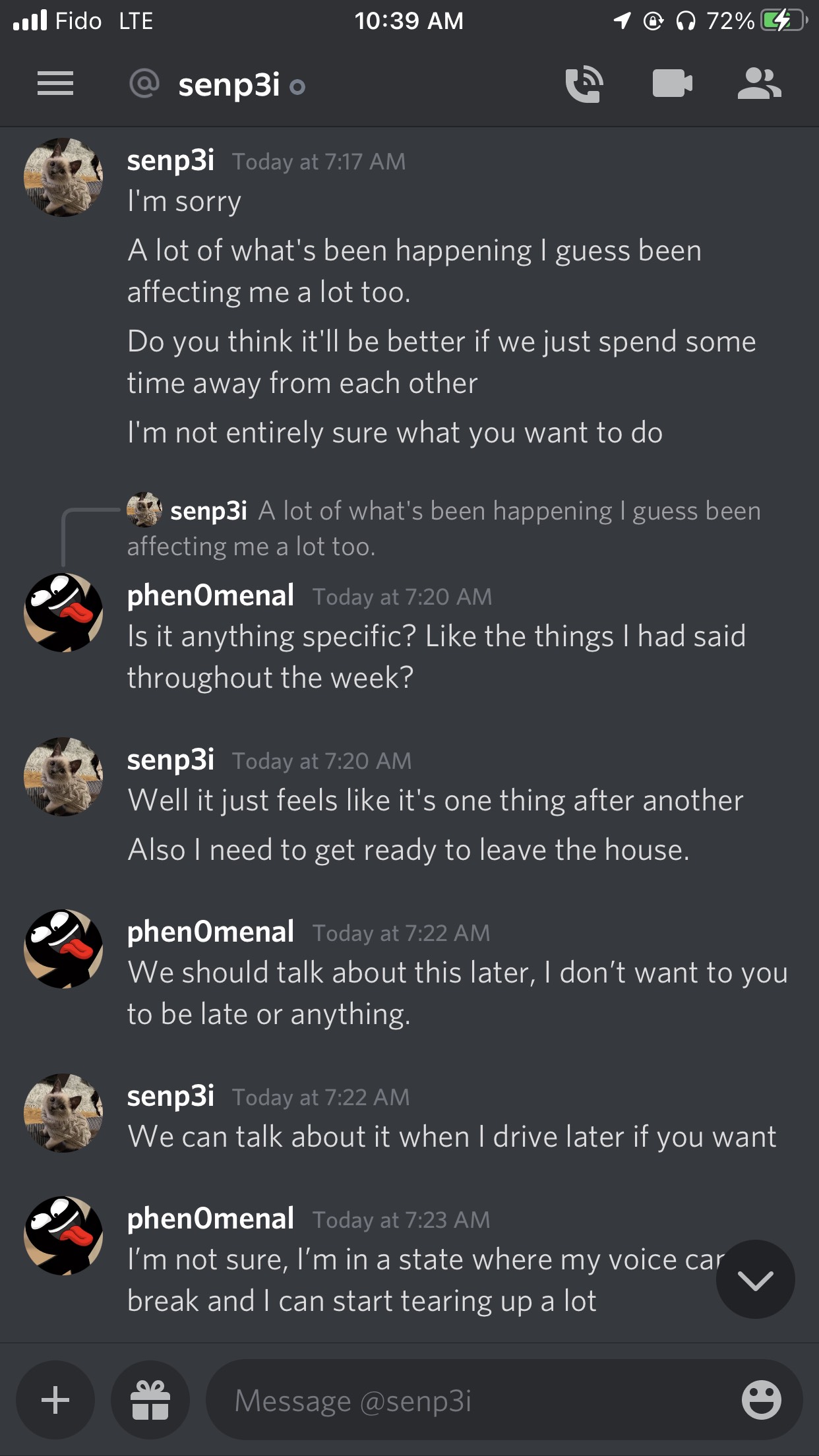Start a video call with senp3i
819x1456 pixels.
(672, 84)
